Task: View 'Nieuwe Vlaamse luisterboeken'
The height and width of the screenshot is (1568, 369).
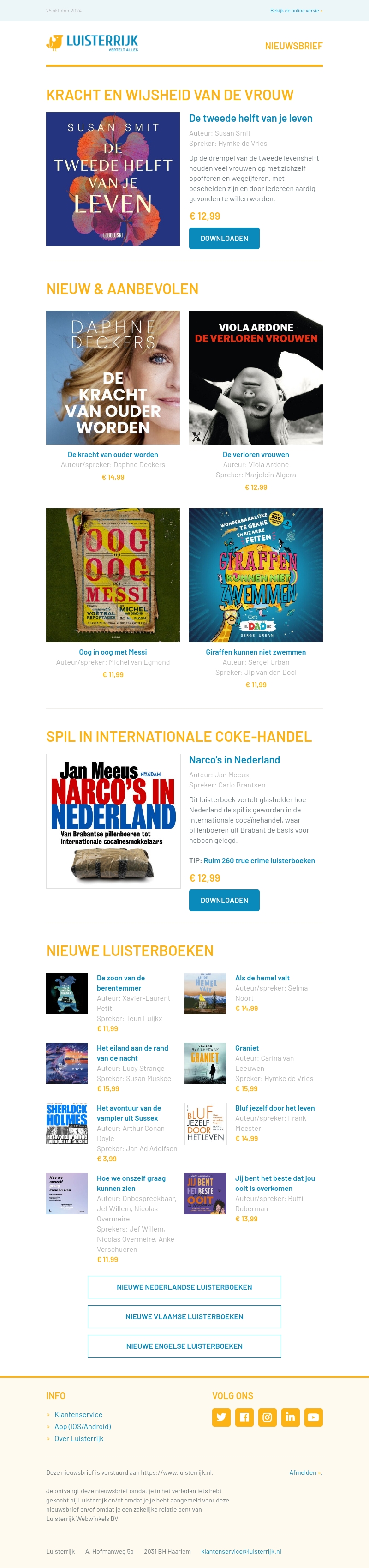Action: point(184,1316)
